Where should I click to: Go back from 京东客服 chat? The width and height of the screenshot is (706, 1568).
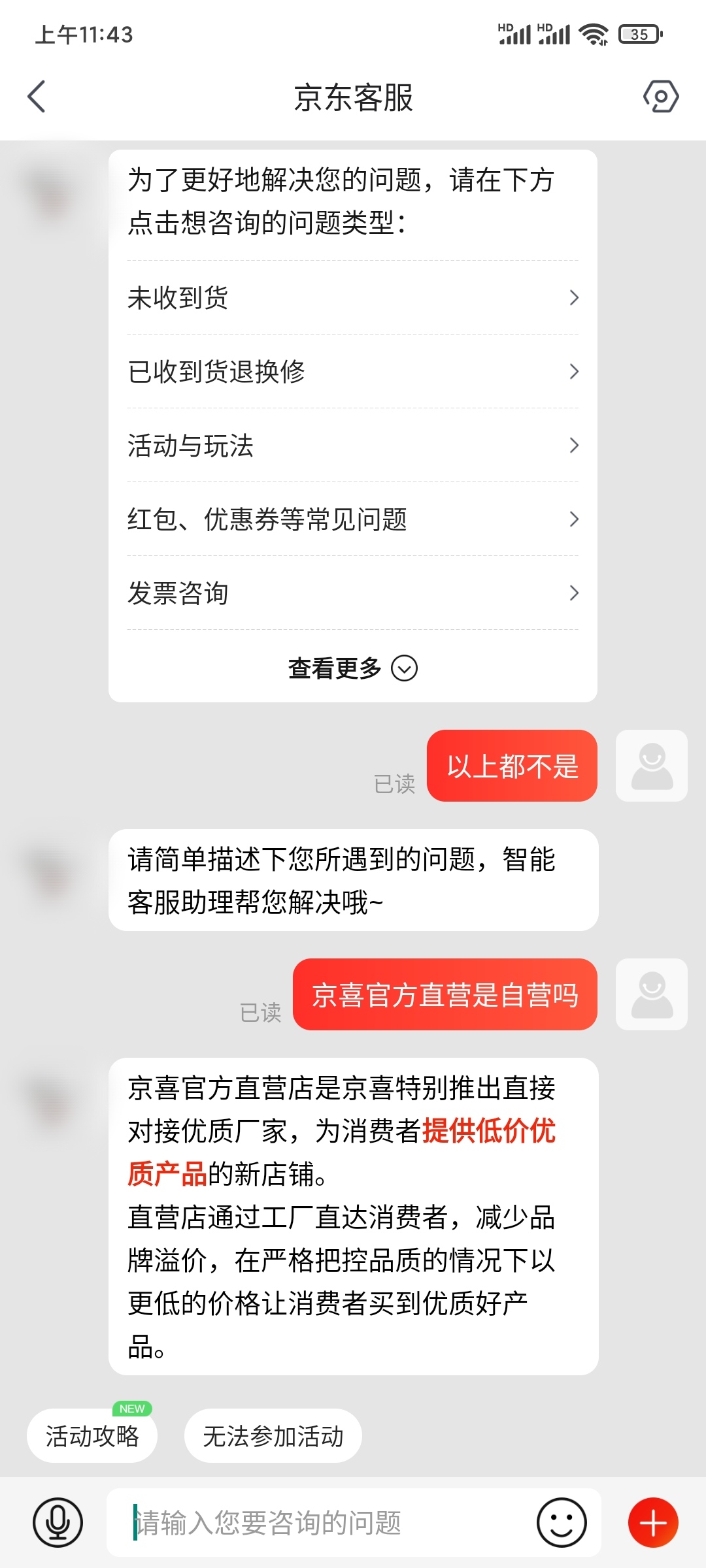(x=37, y=97)
